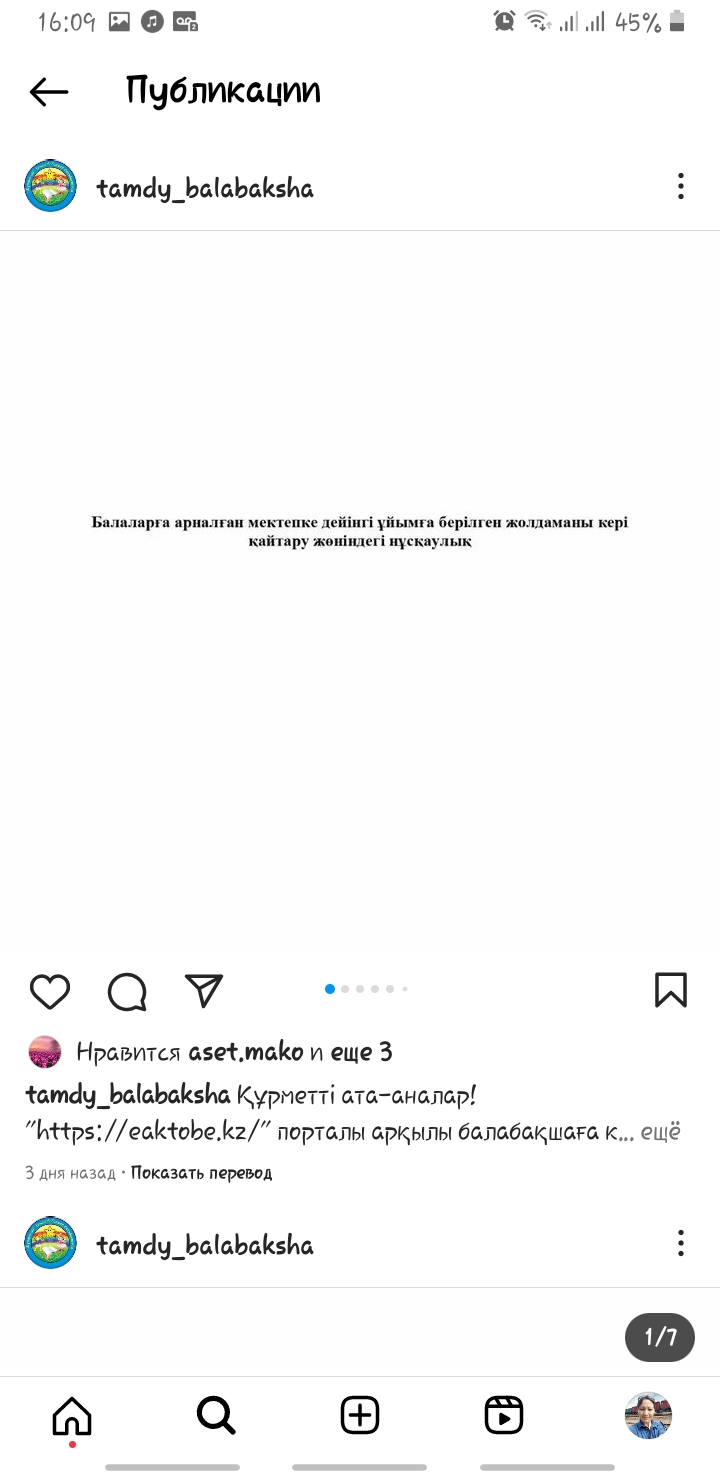This screenshot has height=1480, width=720.
Task: Switch to the Search tab
Action: (216, 1415)
